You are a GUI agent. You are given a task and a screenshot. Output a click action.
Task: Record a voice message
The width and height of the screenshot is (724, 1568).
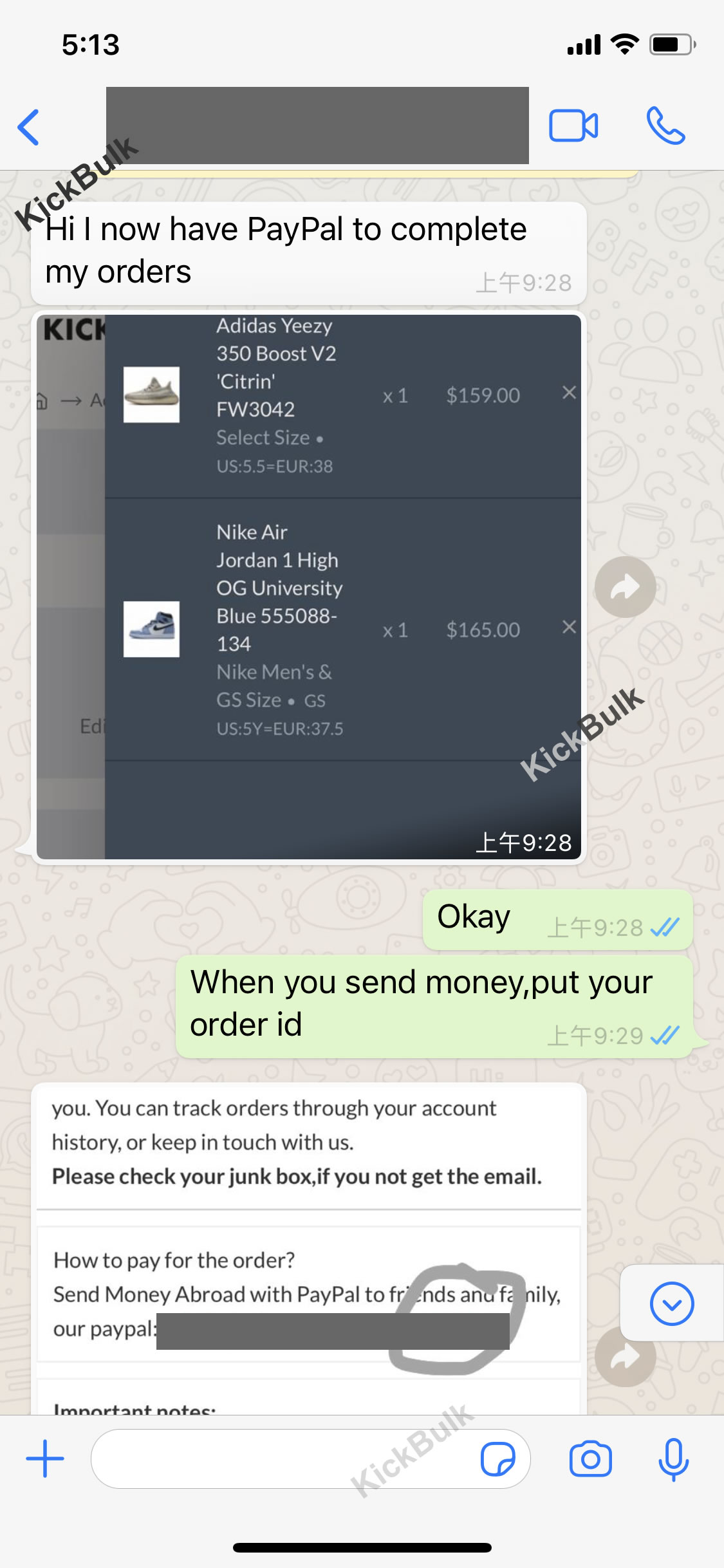click(x=673, y=1459)
